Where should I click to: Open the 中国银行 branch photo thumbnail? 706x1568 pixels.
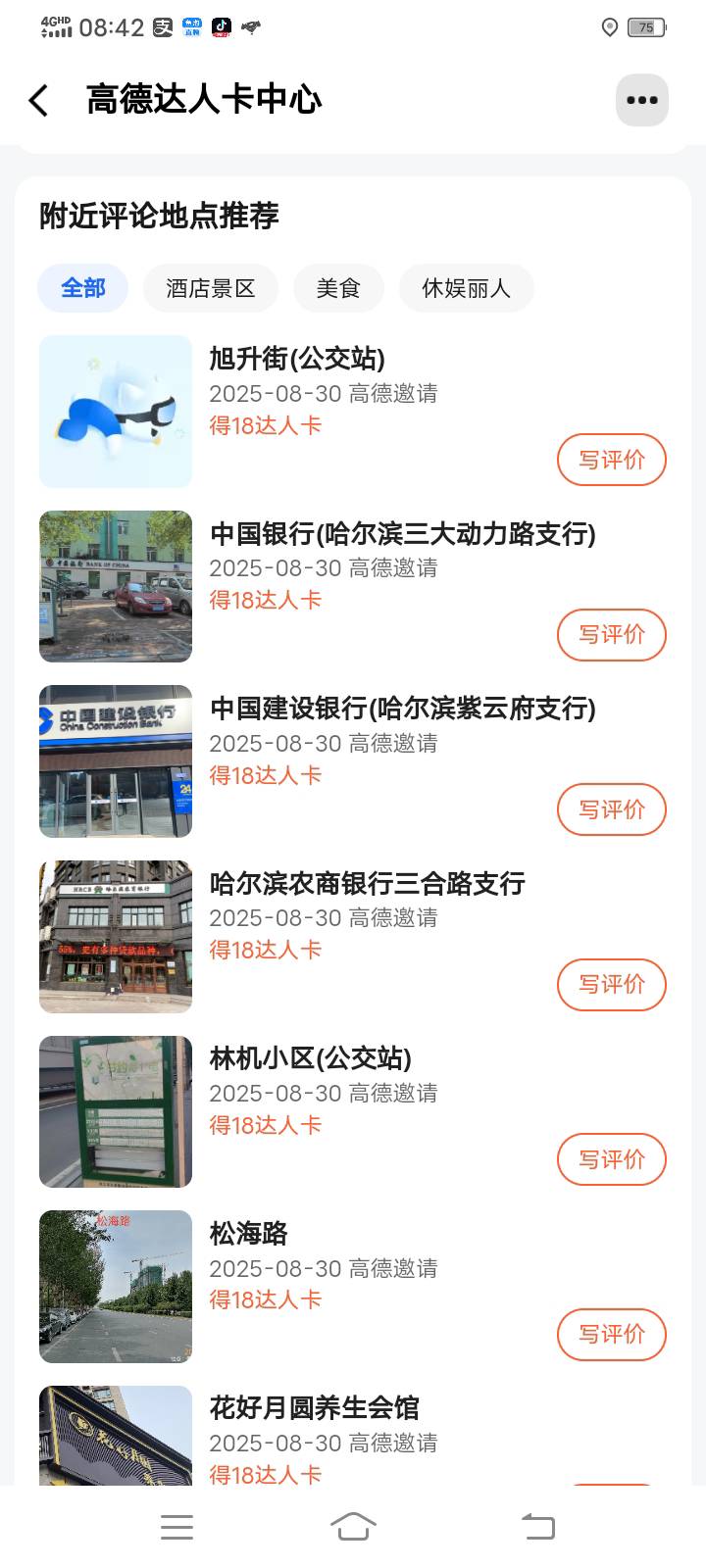(x=116, y=586)
